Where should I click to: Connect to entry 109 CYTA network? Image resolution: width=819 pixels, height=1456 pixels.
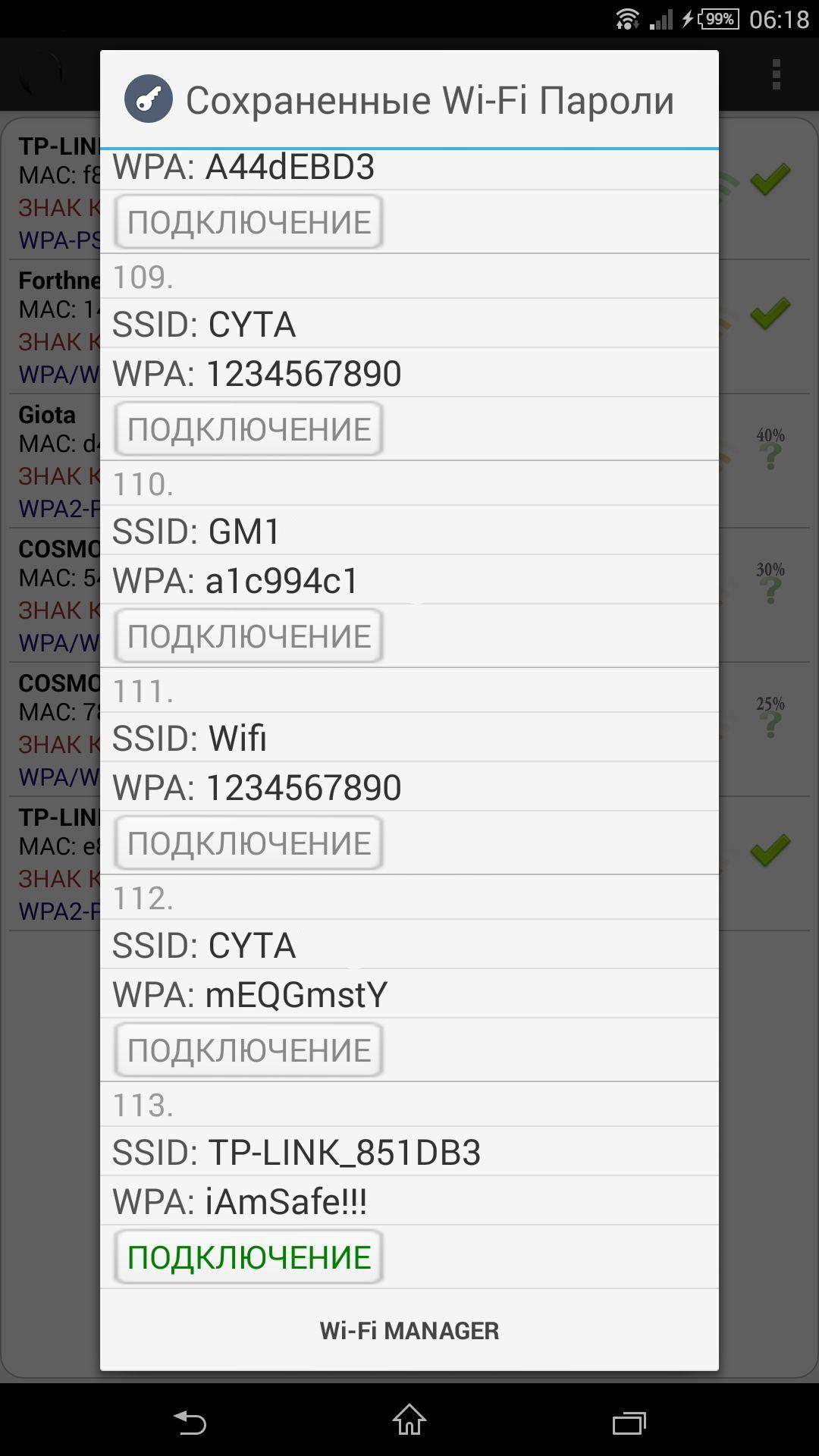tap(249, 428)
